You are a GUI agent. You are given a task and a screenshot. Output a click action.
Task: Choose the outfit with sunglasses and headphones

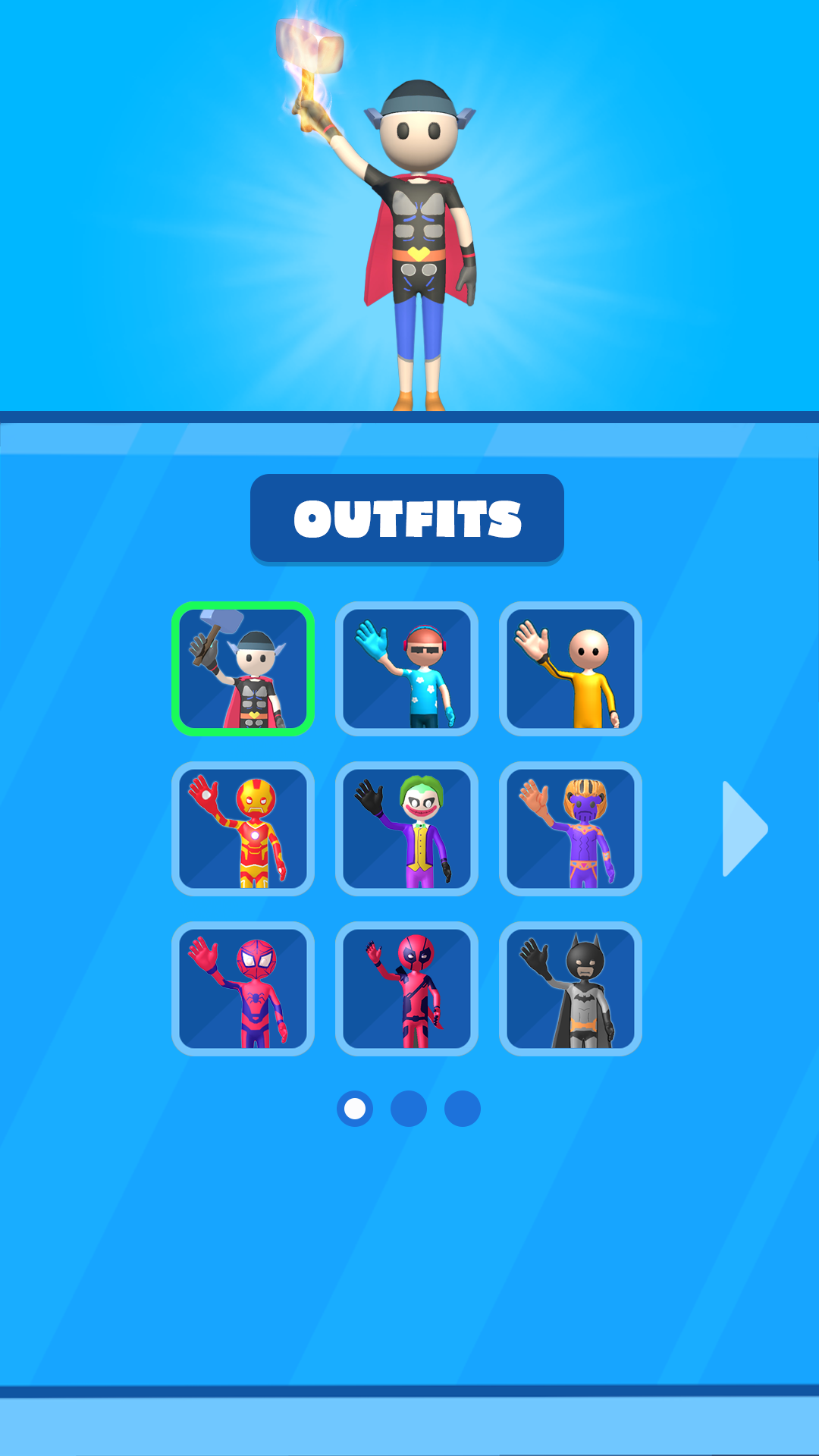click(406, 669)
